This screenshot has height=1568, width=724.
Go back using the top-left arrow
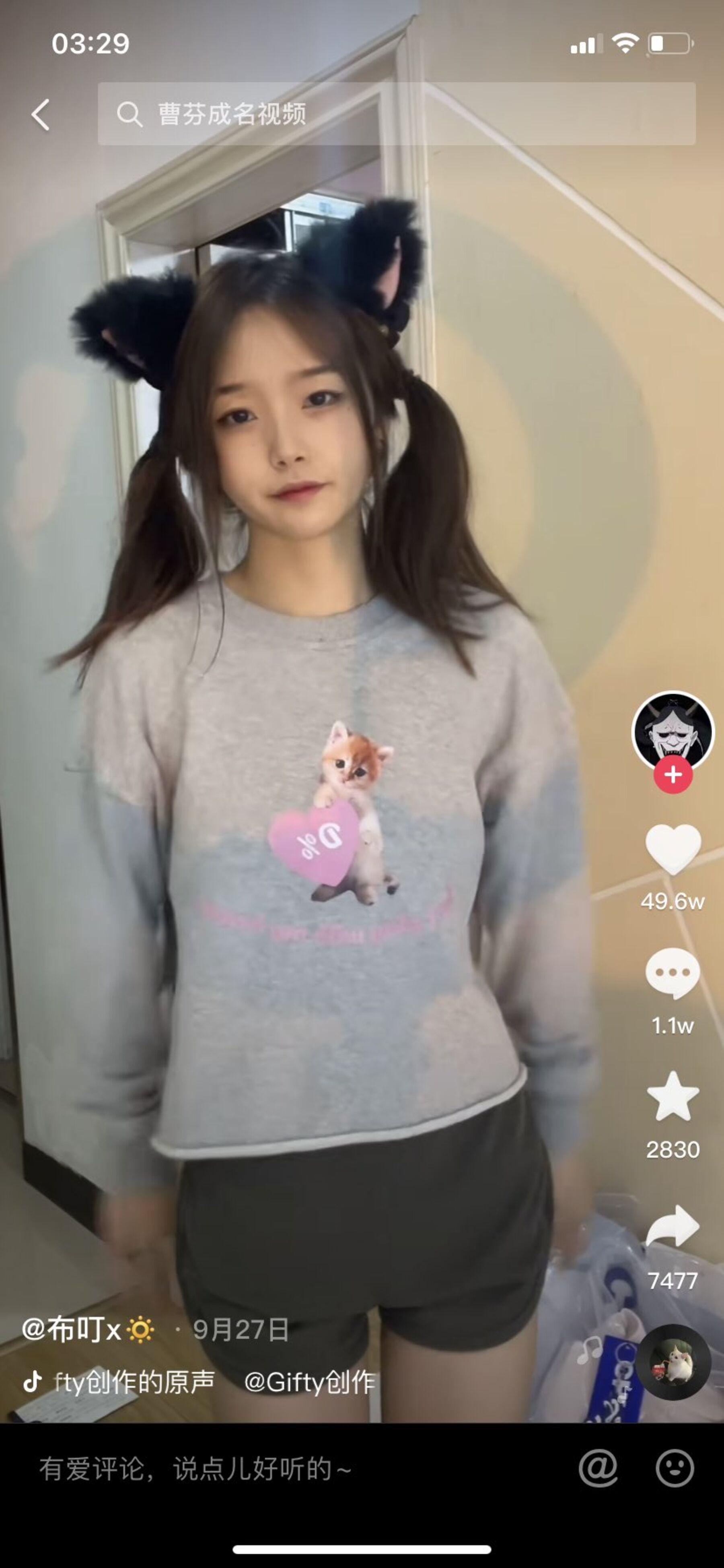click(41, 114)
